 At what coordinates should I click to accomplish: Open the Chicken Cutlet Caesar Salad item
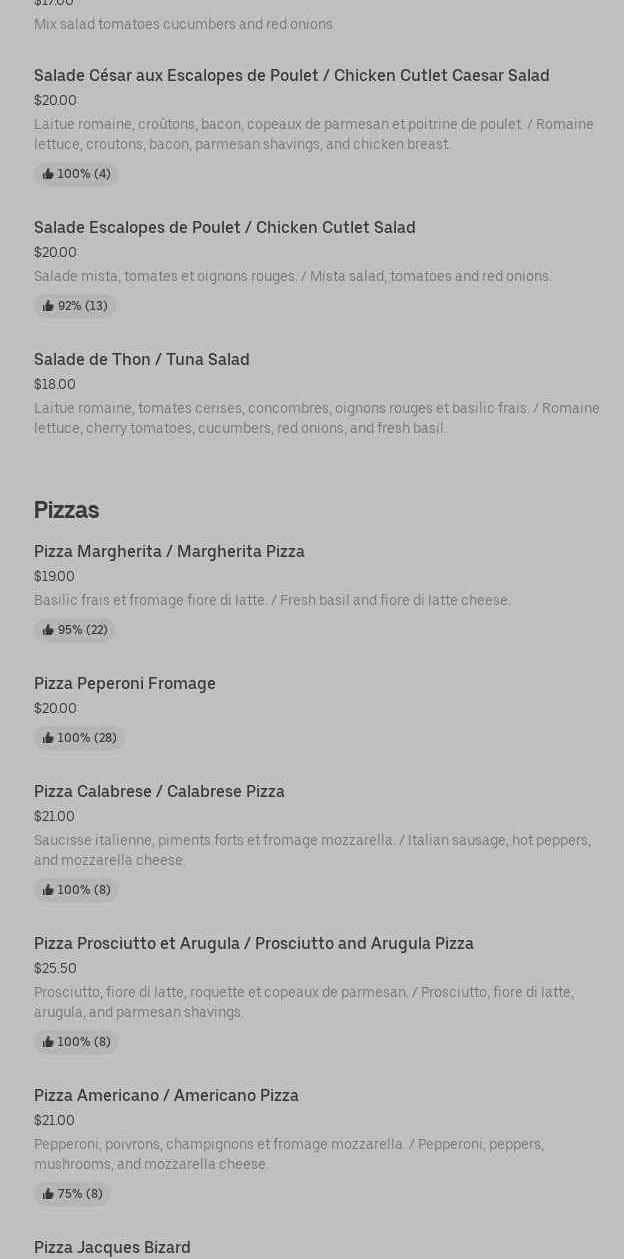291,76
